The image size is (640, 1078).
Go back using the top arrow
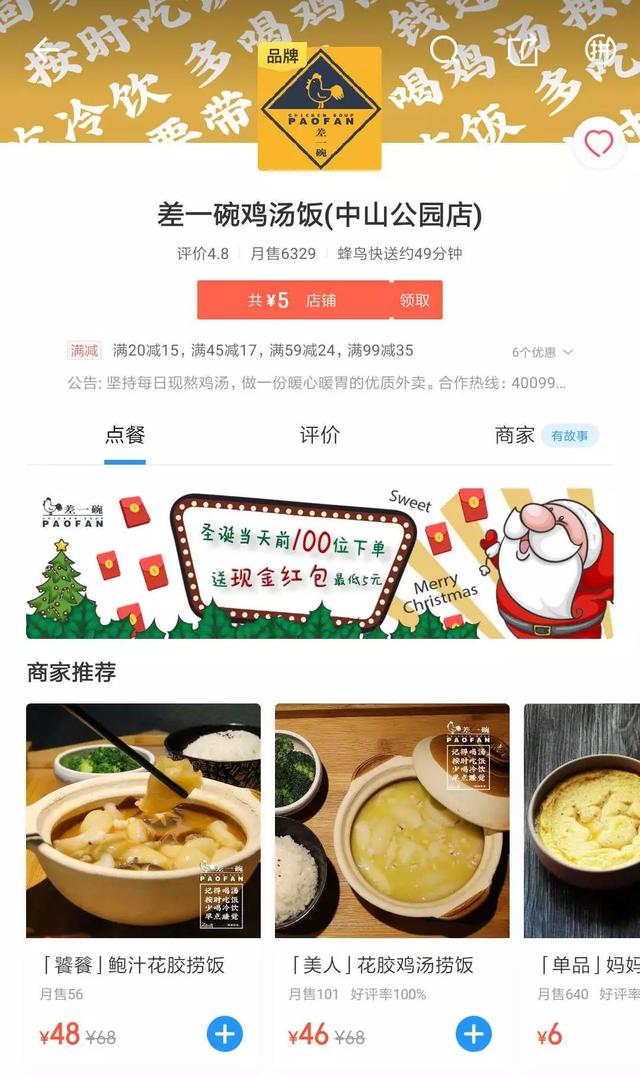(47, 50)
